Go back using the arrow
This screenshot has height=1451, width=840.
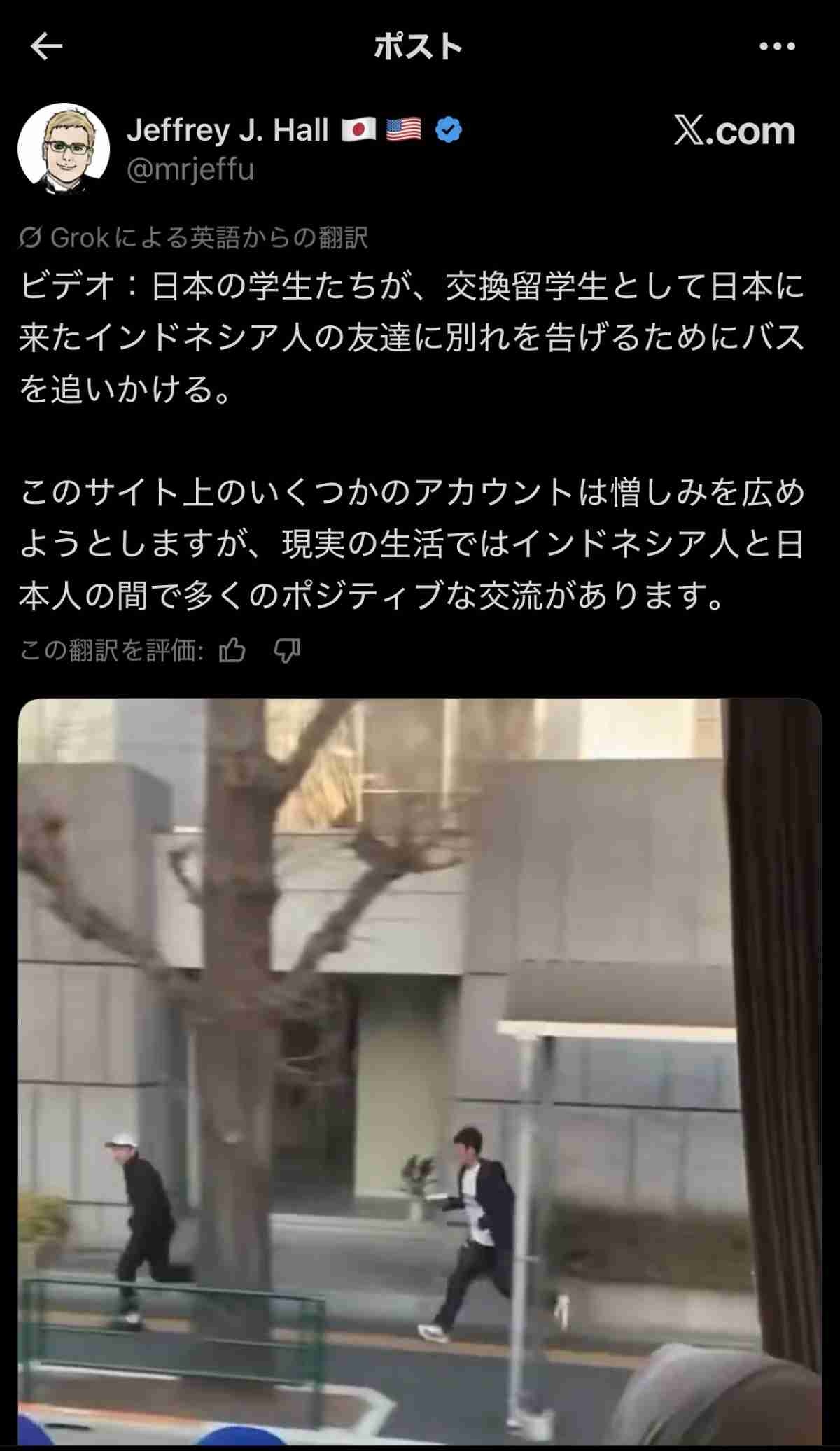click(47, 47)
